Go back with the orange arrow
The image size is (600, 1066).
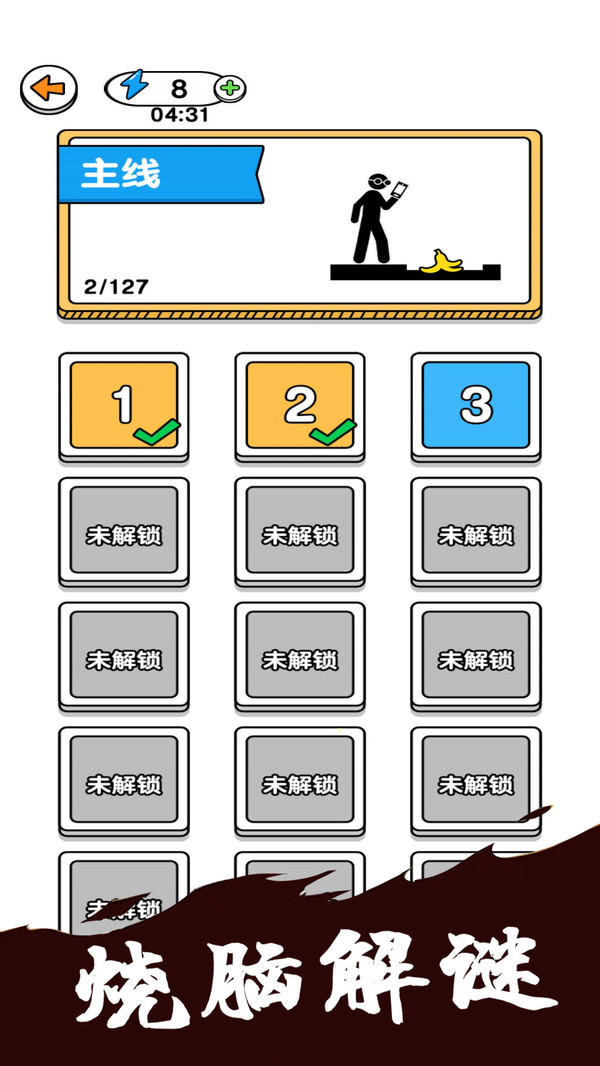point(48,89)
